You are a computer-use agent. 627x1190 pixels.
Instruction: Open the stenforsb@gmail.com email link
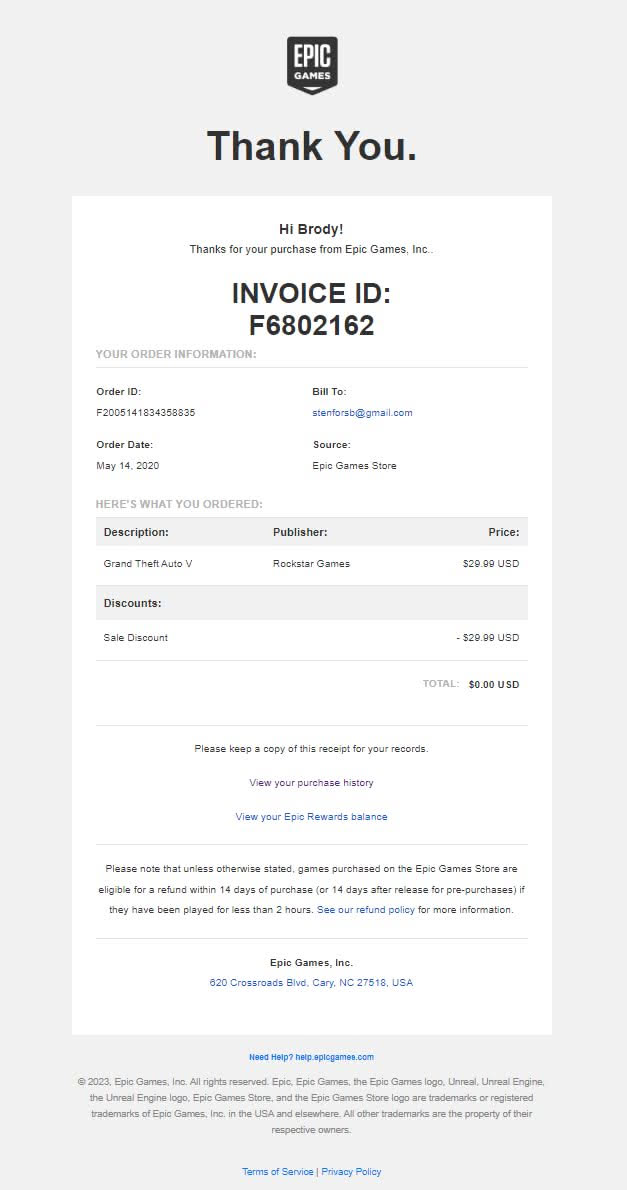[x=362, y=412]
